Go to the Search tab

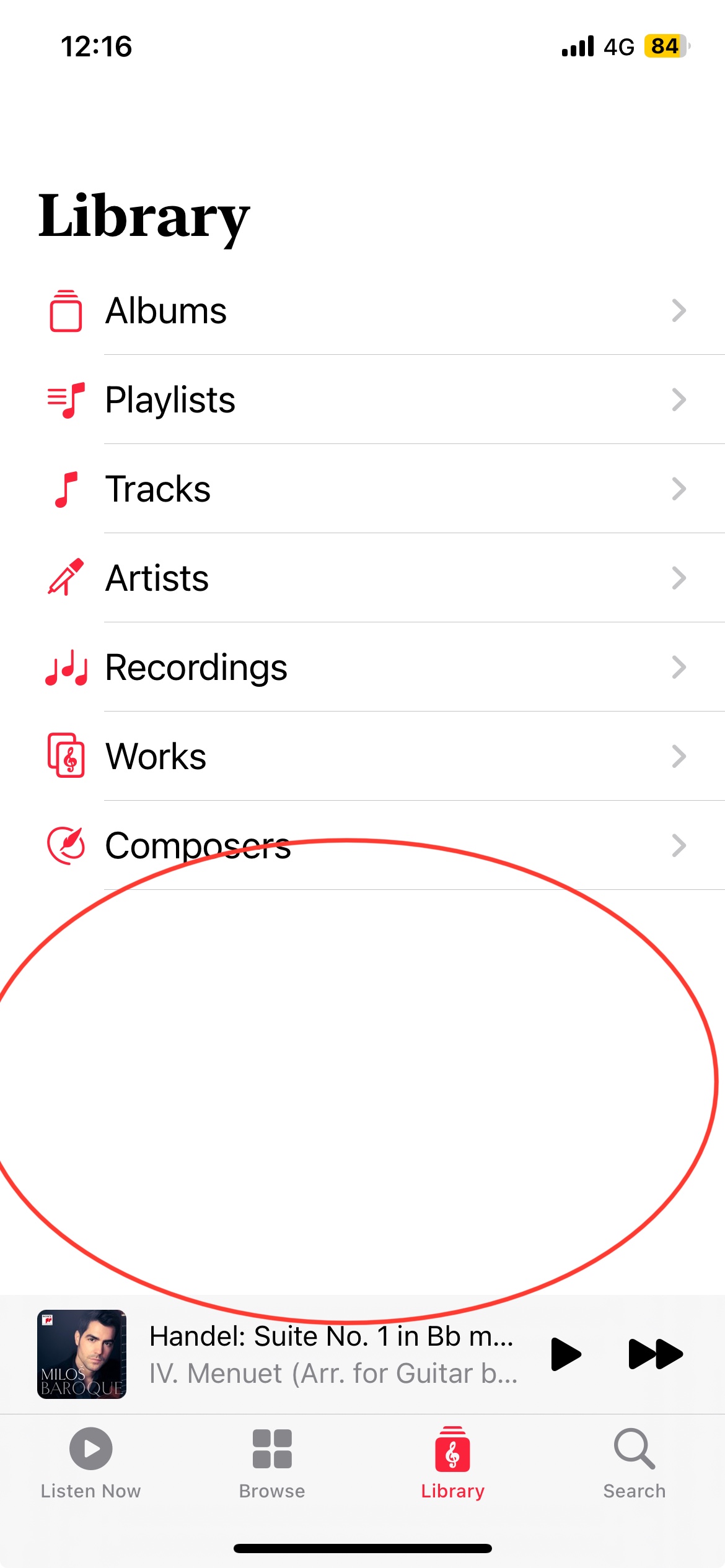[634, 1463]
